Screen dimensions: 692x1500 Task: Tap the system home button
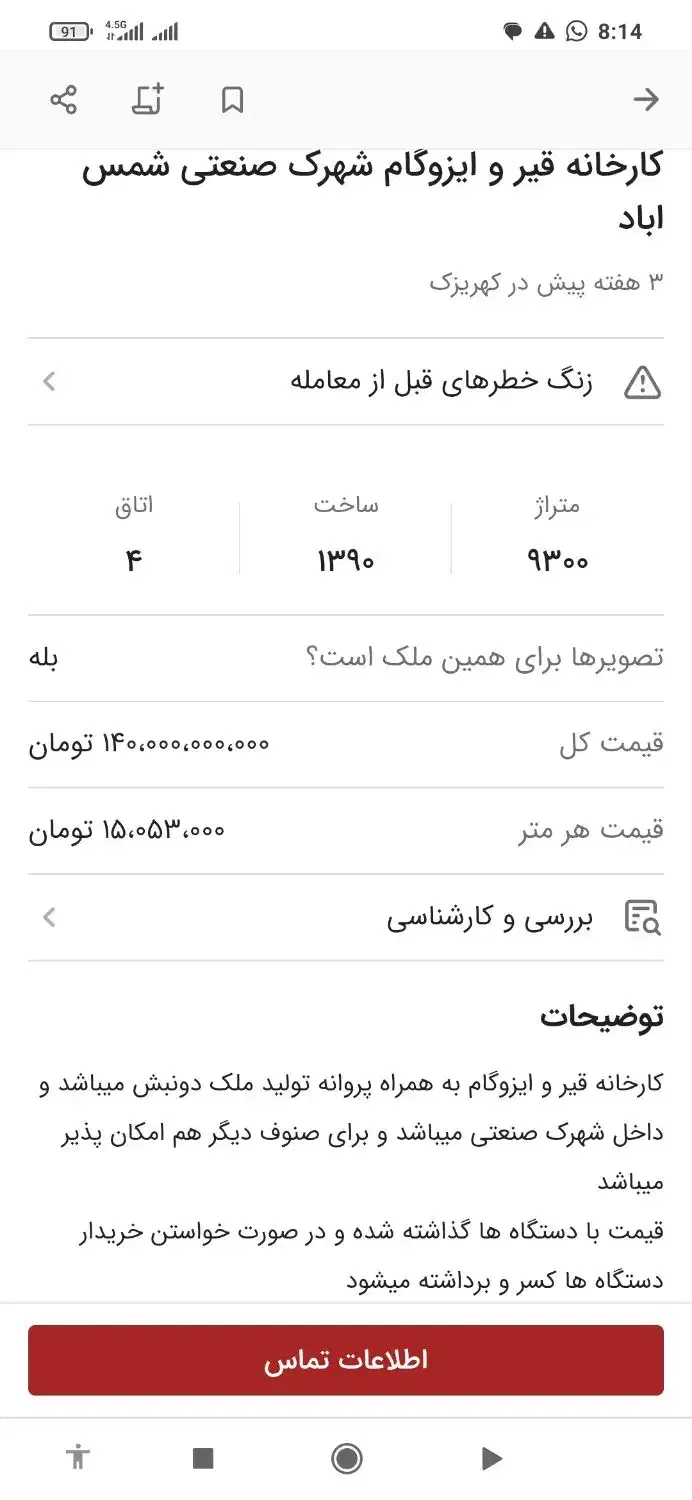click(347, 1459)
